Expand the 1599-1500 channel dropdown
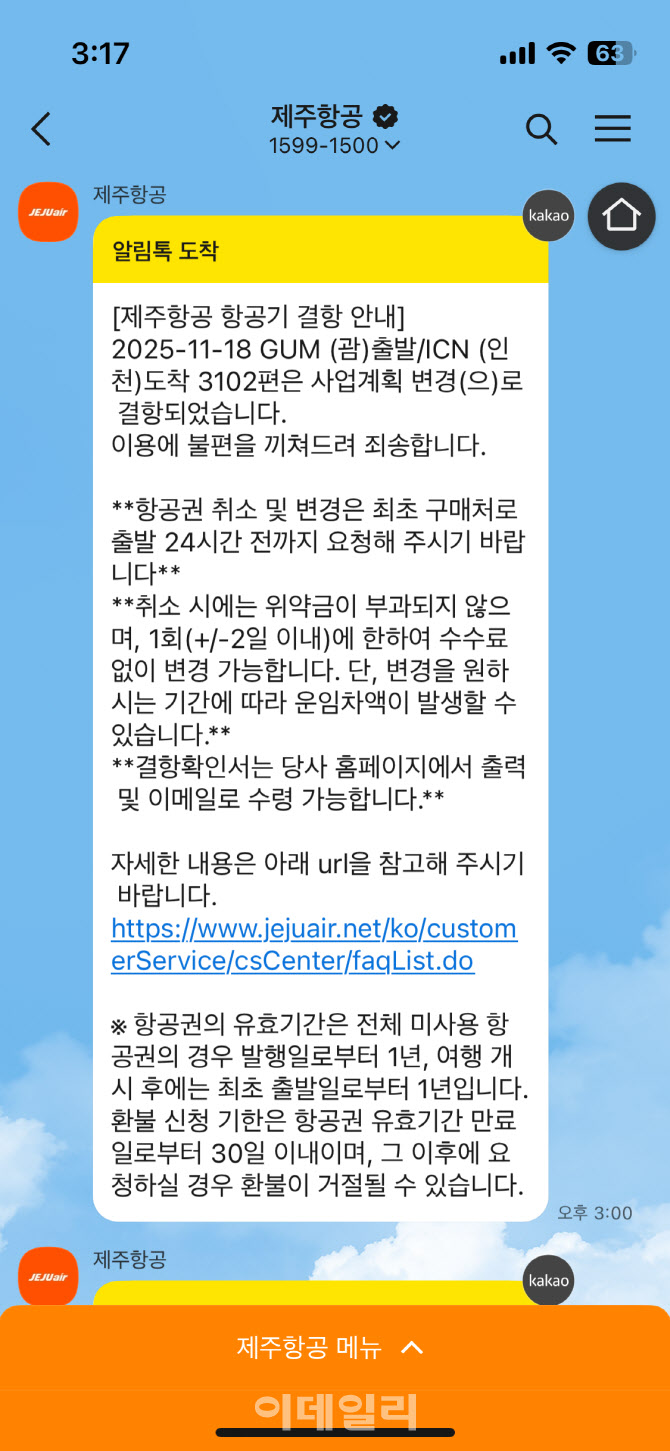This screenshot has width=670, height=1451. pyautogui.click(x=334, y=146)
